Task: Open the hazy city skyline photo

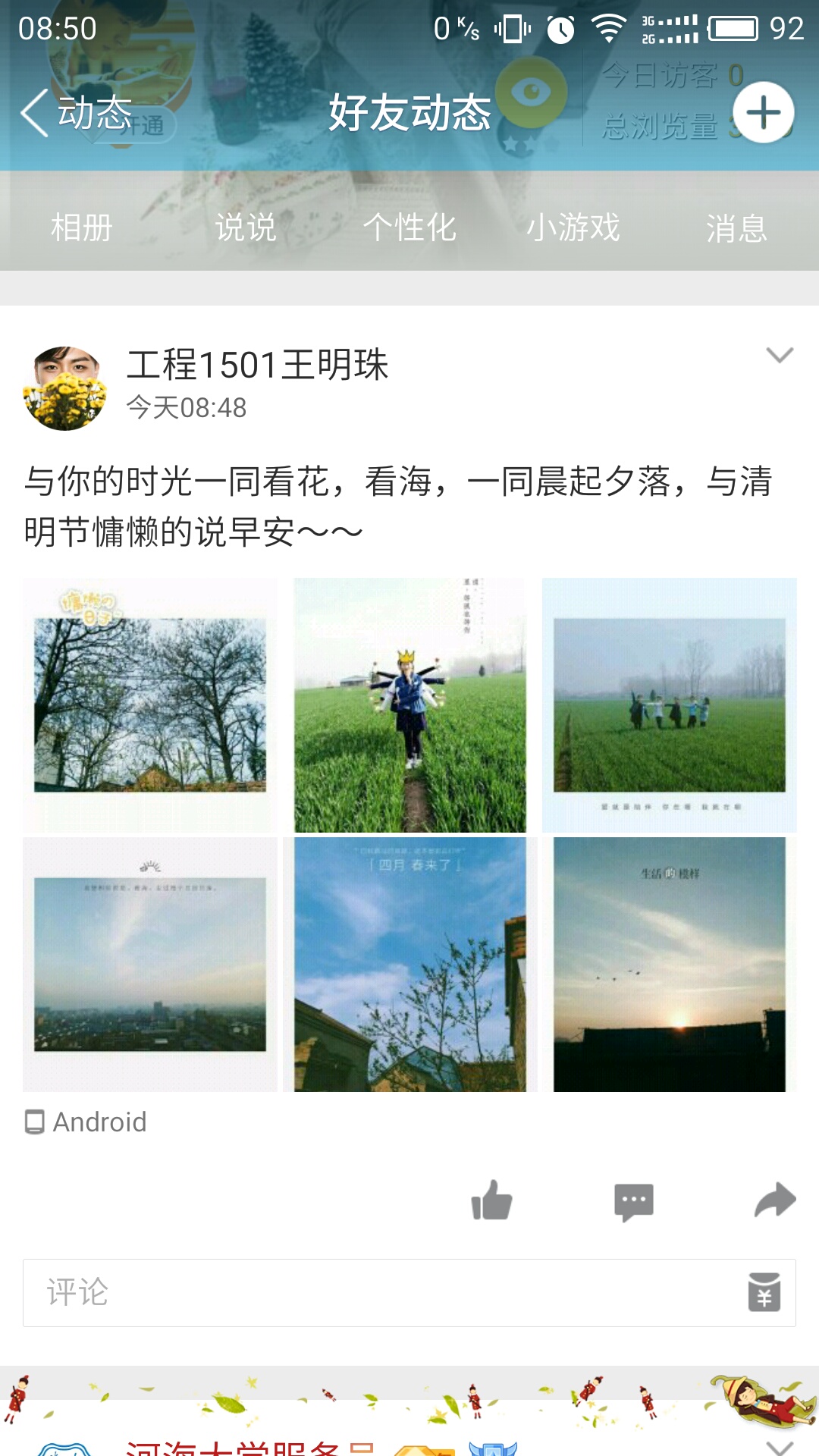Action: coord(150,965)
